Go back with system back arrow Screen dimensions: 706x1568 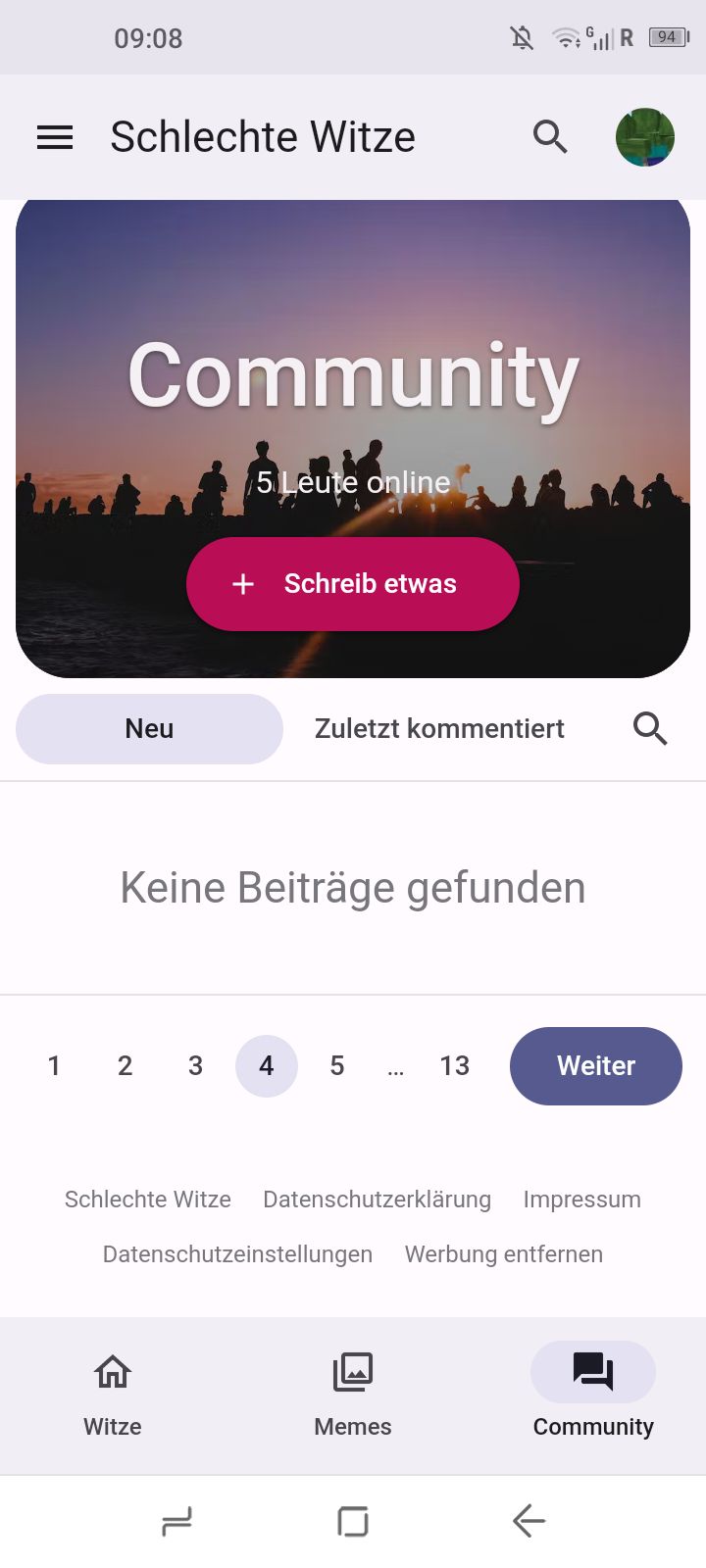tap(529, 1521)
